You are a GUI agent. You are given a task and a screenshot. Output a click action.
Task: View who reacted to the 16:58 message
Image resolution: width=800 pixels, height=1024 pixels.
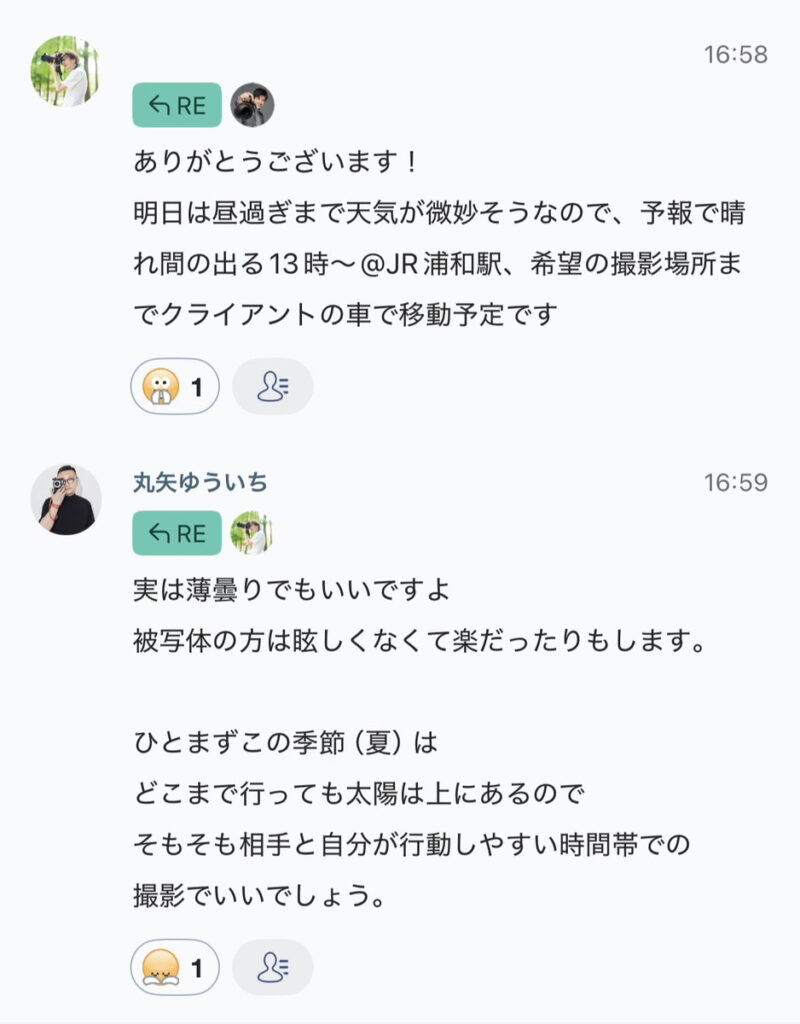(272, 387)
